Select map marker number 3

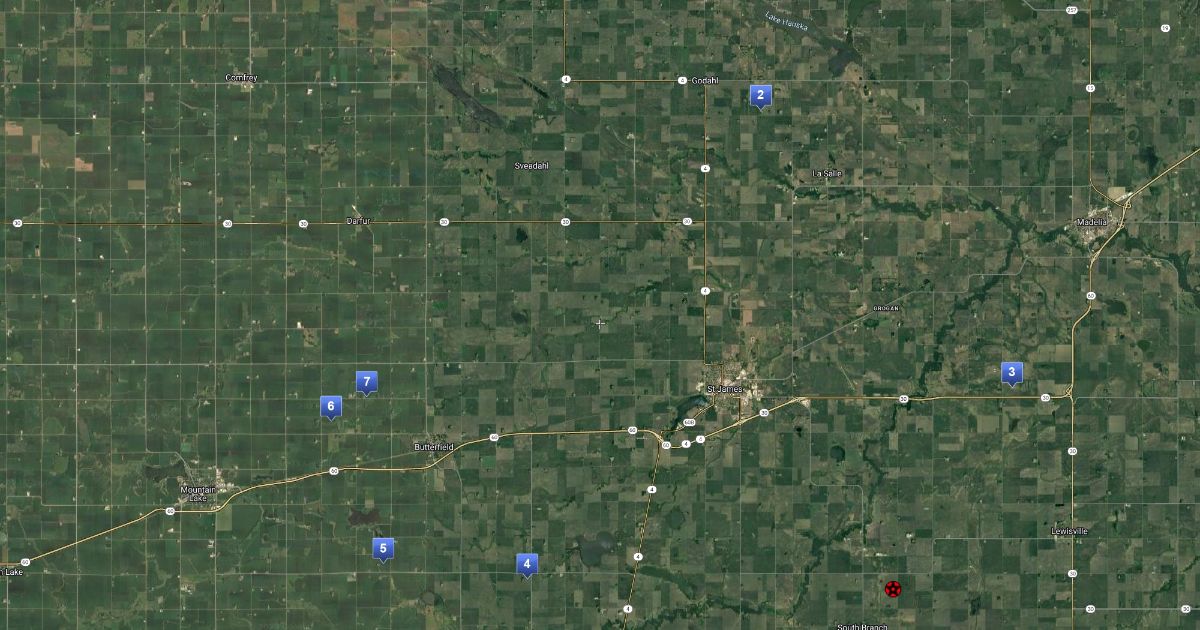(x=1011, y=373)
